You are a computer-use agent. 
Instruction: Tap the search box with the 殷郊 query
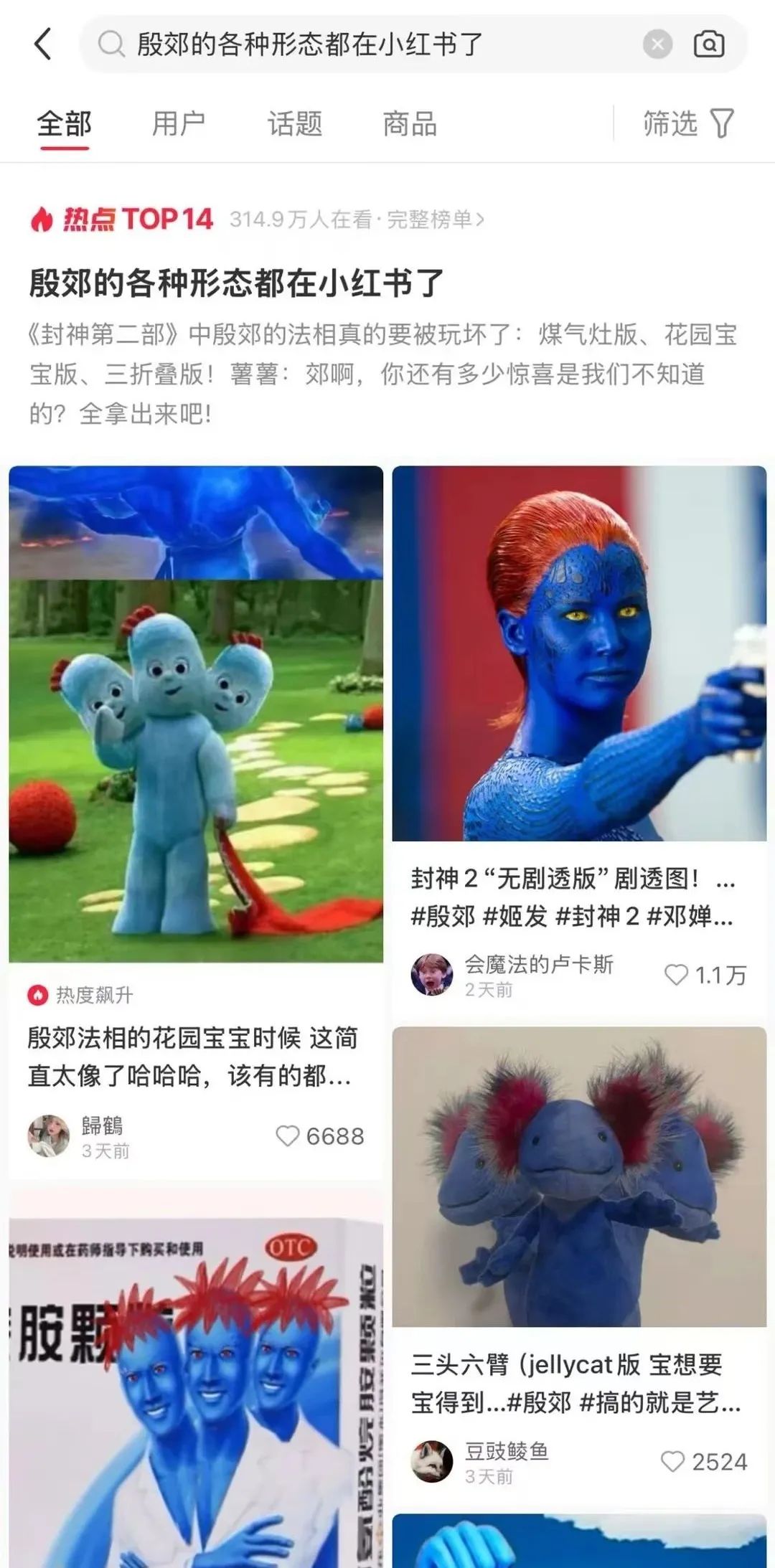pyautogui.click(x=373, y=44)
